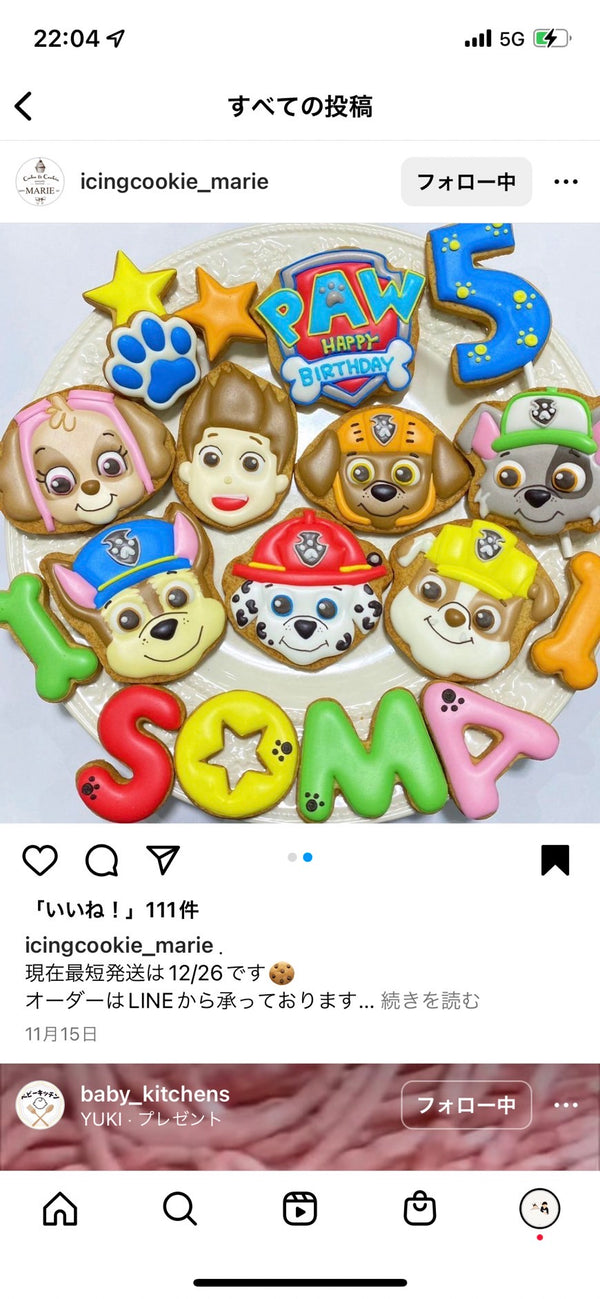The image size is (600, 1299).
Task: View the 111 likes list
Action: click(x=112, y=910)
